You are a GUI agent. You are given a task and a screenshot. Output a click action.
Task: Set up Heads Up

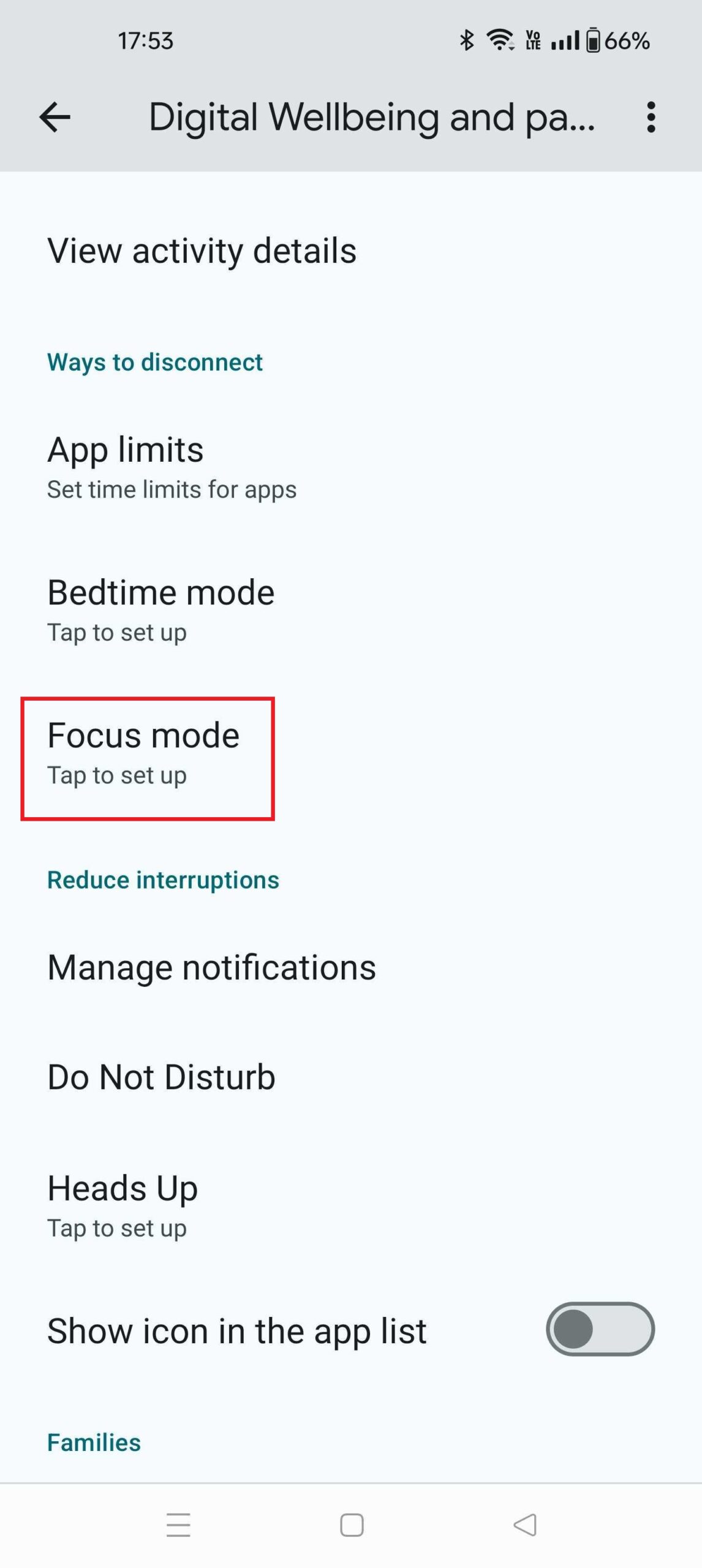click(x=351, y=1207)
